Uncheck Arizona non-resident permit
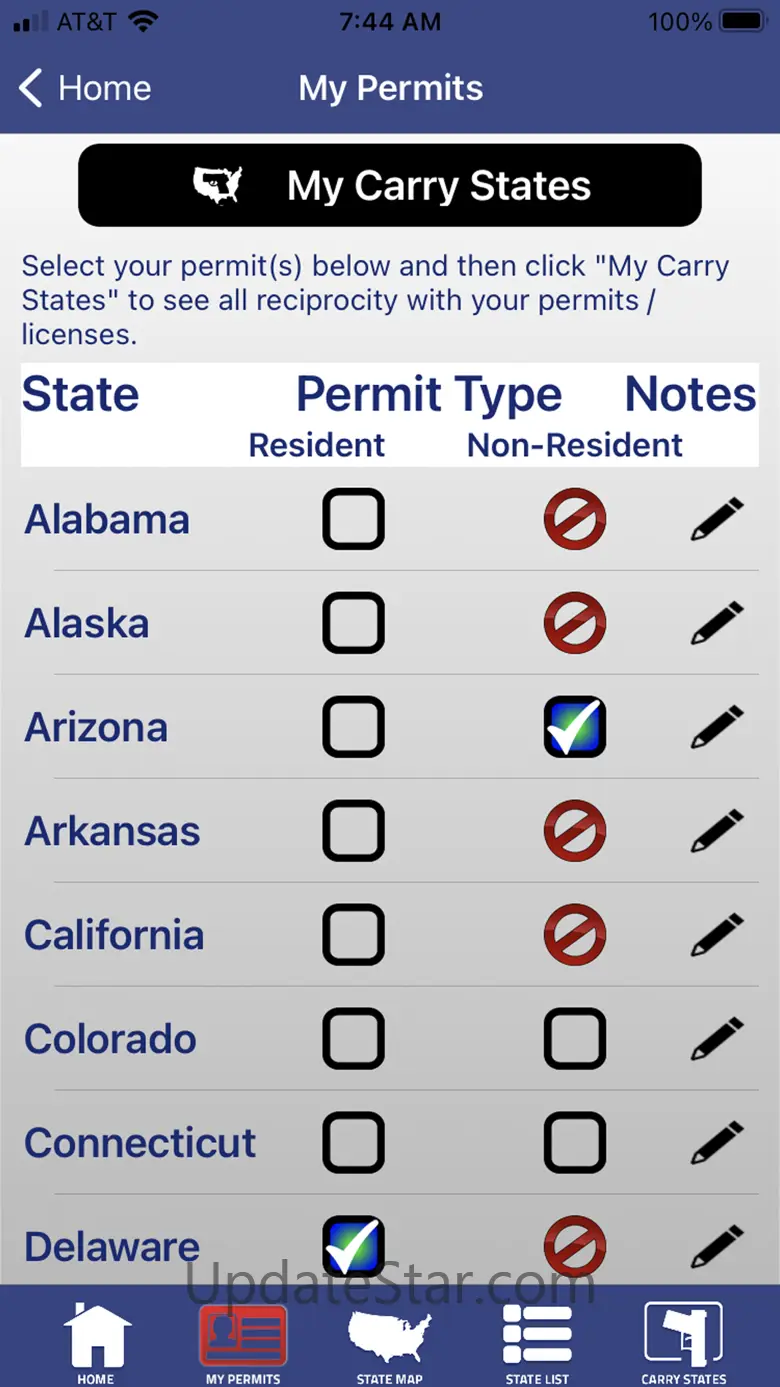780x1387 pixels. 575,727
